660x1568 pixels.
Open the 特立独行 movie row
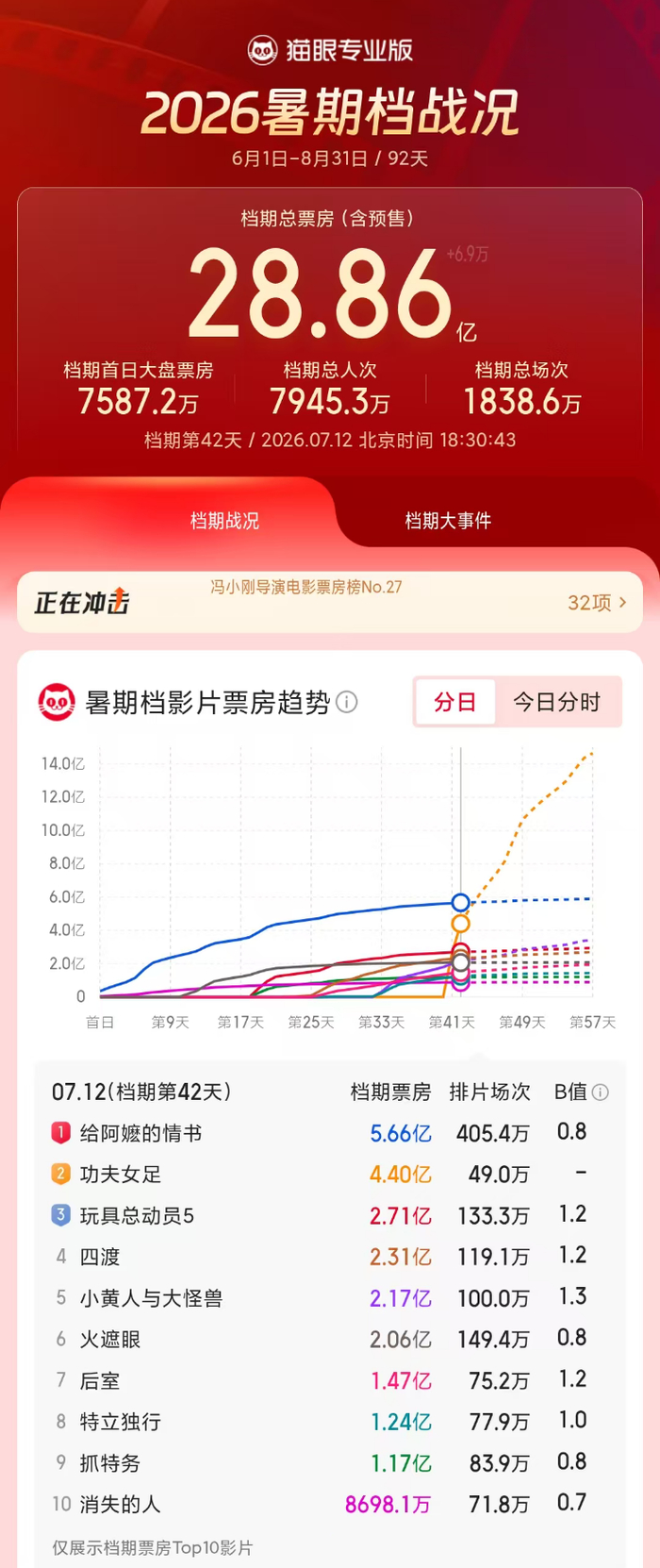[x=330, y=1422]
